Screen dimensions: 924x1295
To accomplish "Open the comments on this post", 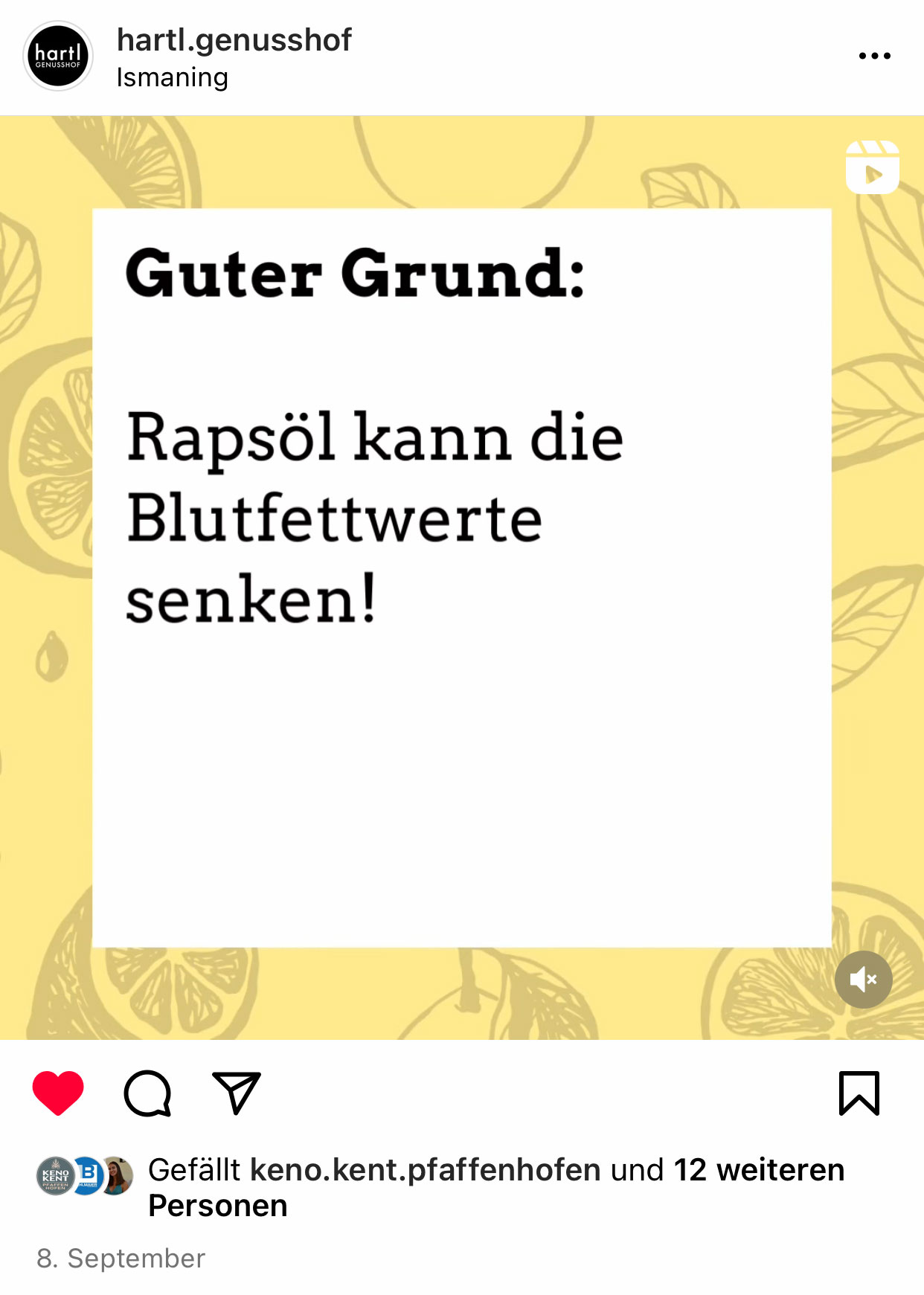I will 147,1093.
